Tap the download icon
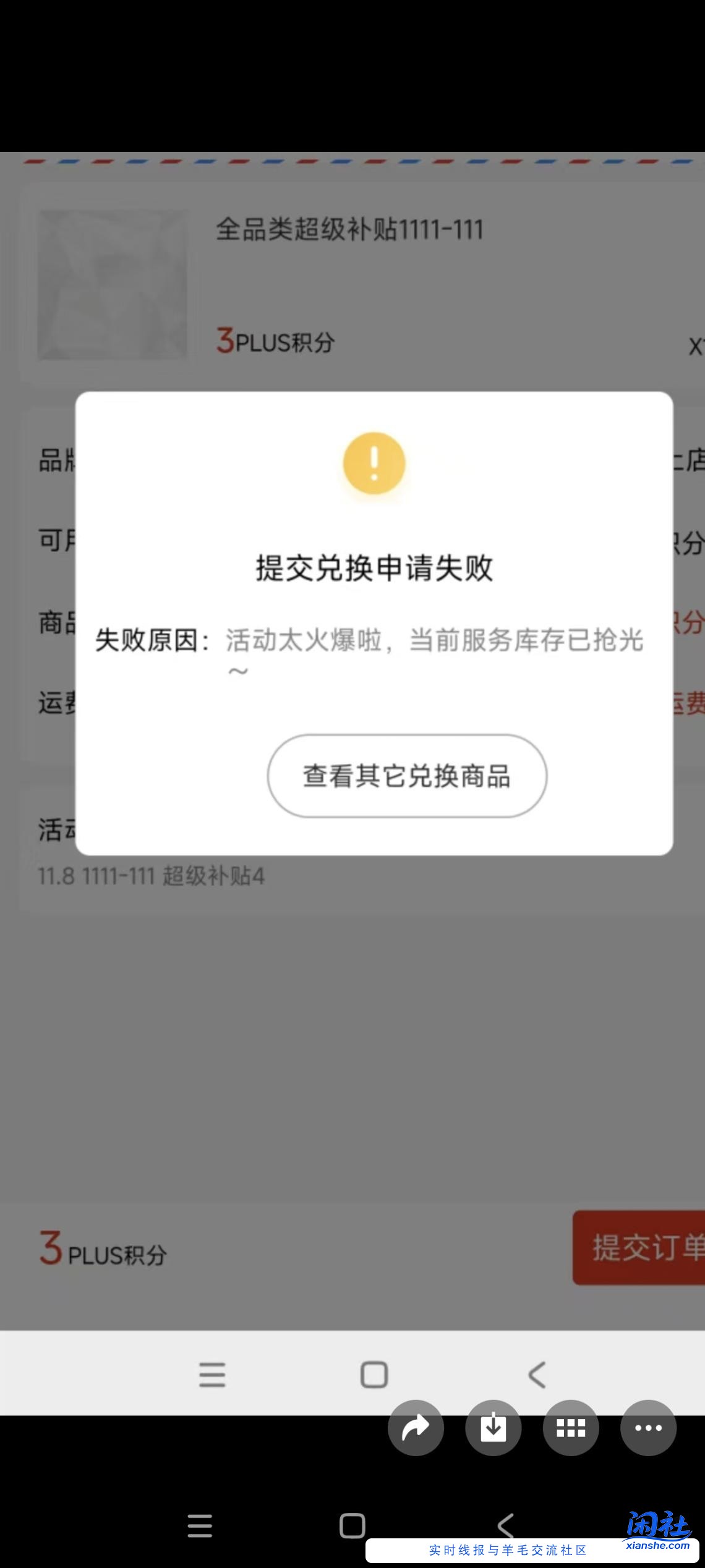 click(493, 1428)
